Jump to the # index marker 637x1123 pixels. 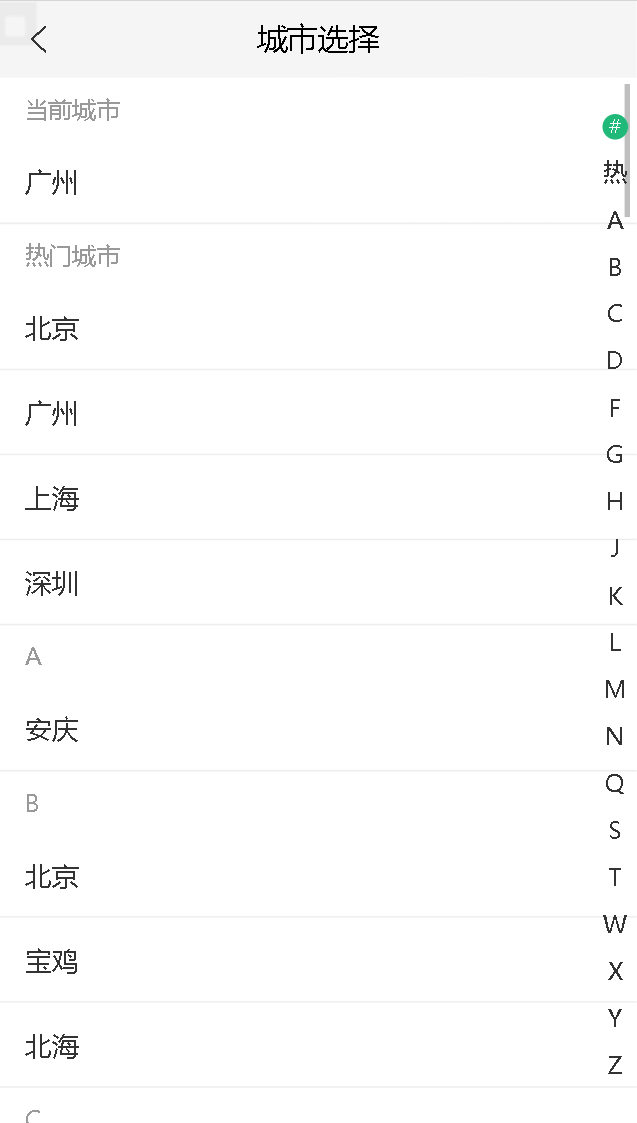click(x=615, y=127)
